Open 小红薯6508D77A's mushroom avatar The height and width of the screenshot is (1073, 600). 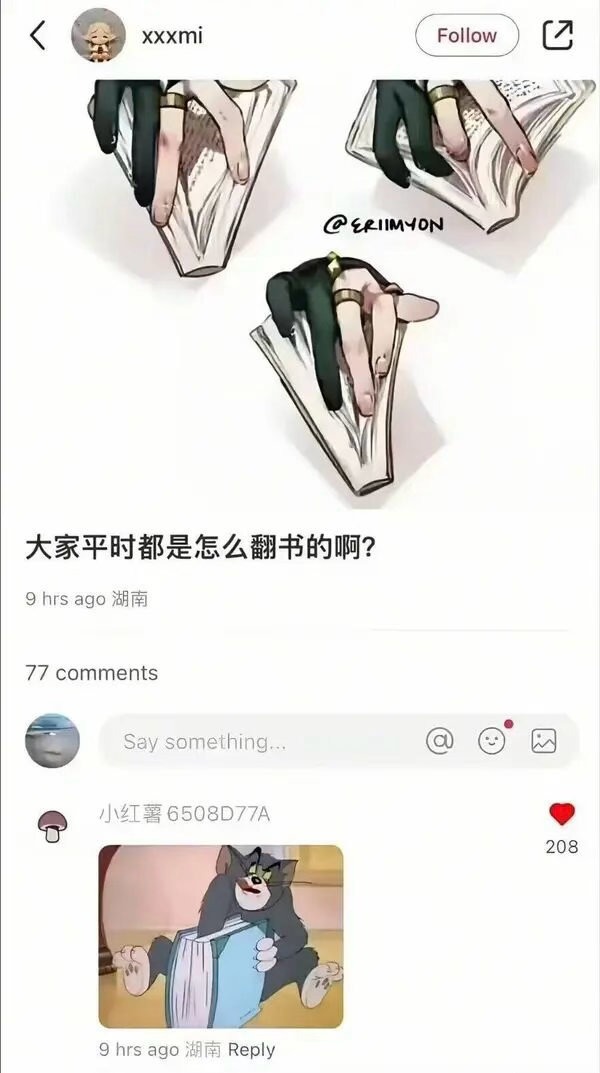51,827
